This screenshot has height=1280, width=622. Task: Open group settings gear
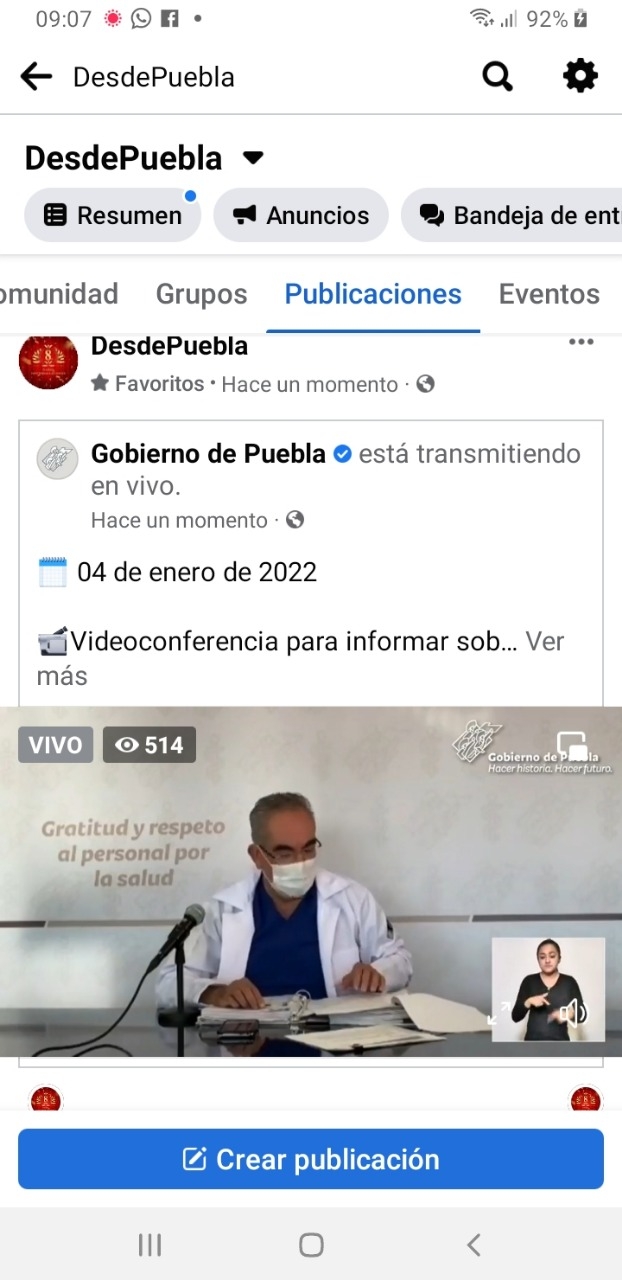pos(580,76)
